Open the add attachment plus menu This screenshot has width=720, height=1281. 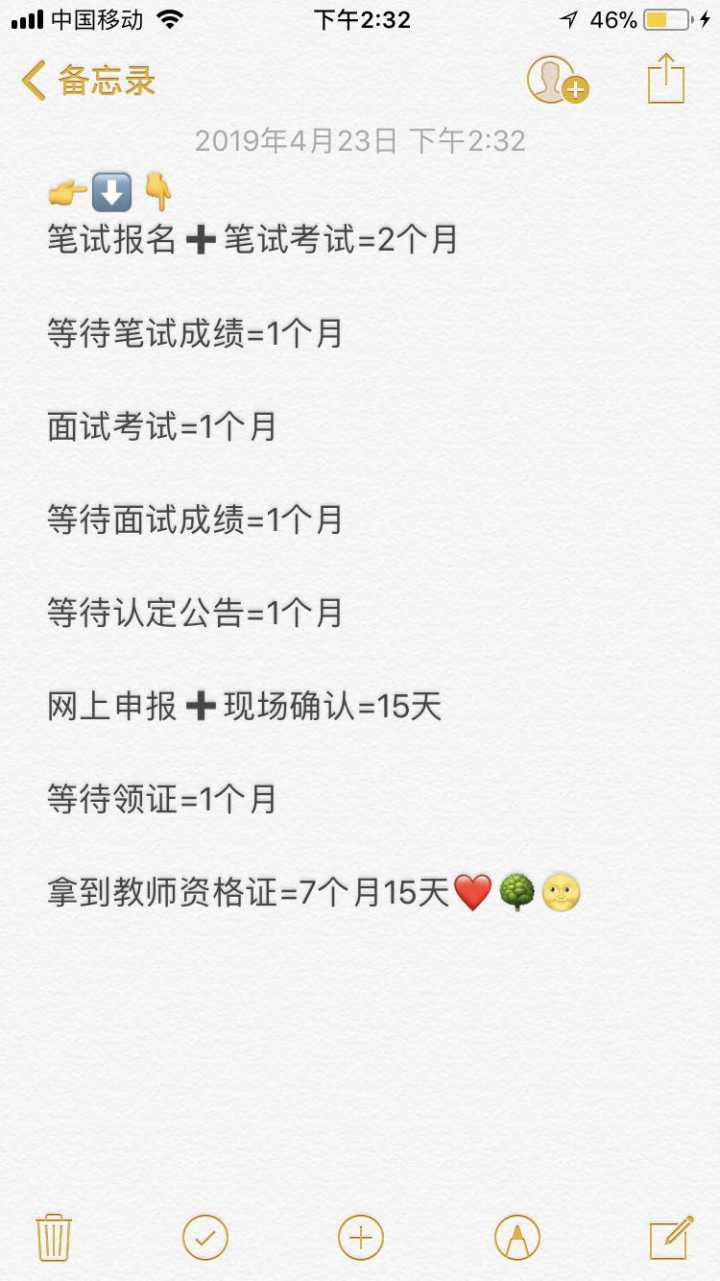[x=361, y=1238]
